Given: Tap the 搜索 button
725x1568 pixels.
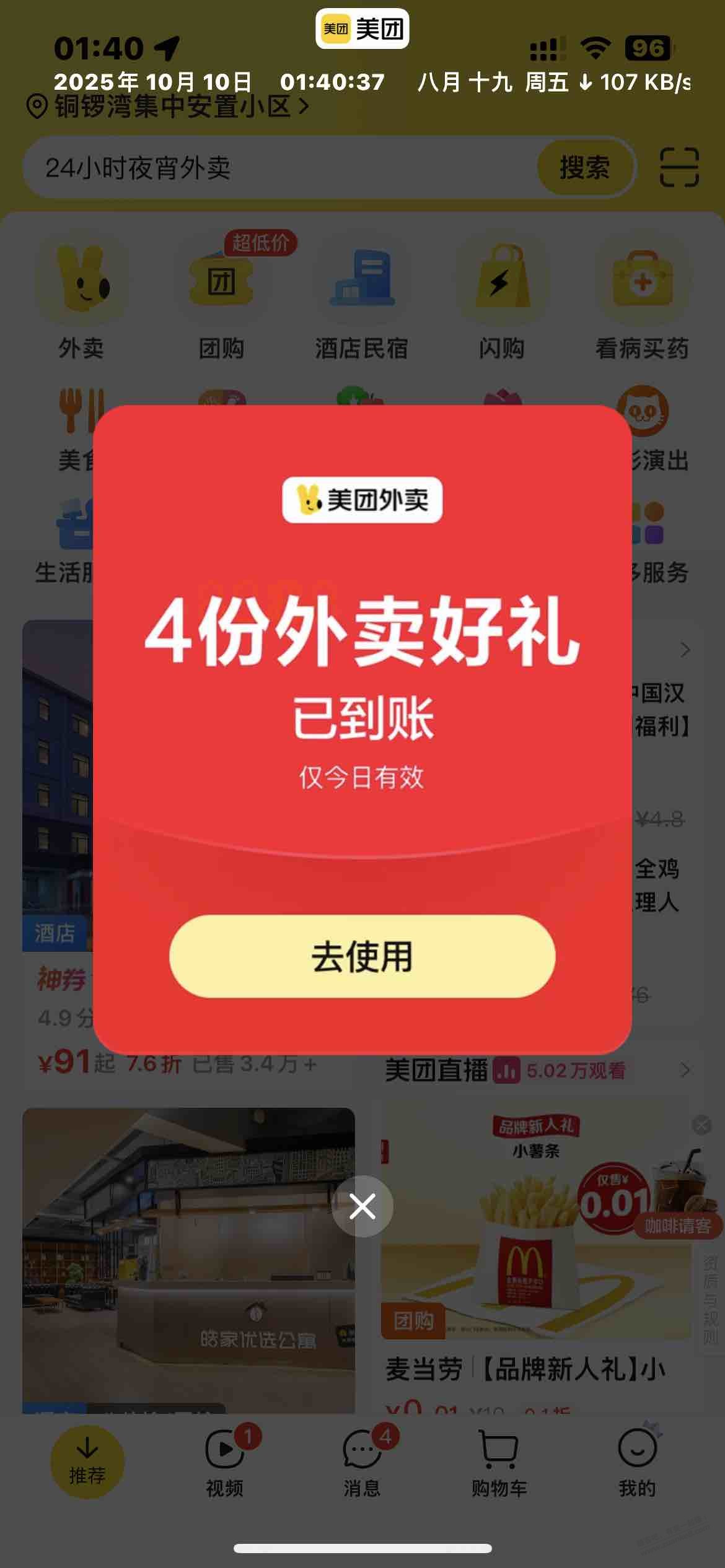Looking at the screenshot, I should 584,168.
